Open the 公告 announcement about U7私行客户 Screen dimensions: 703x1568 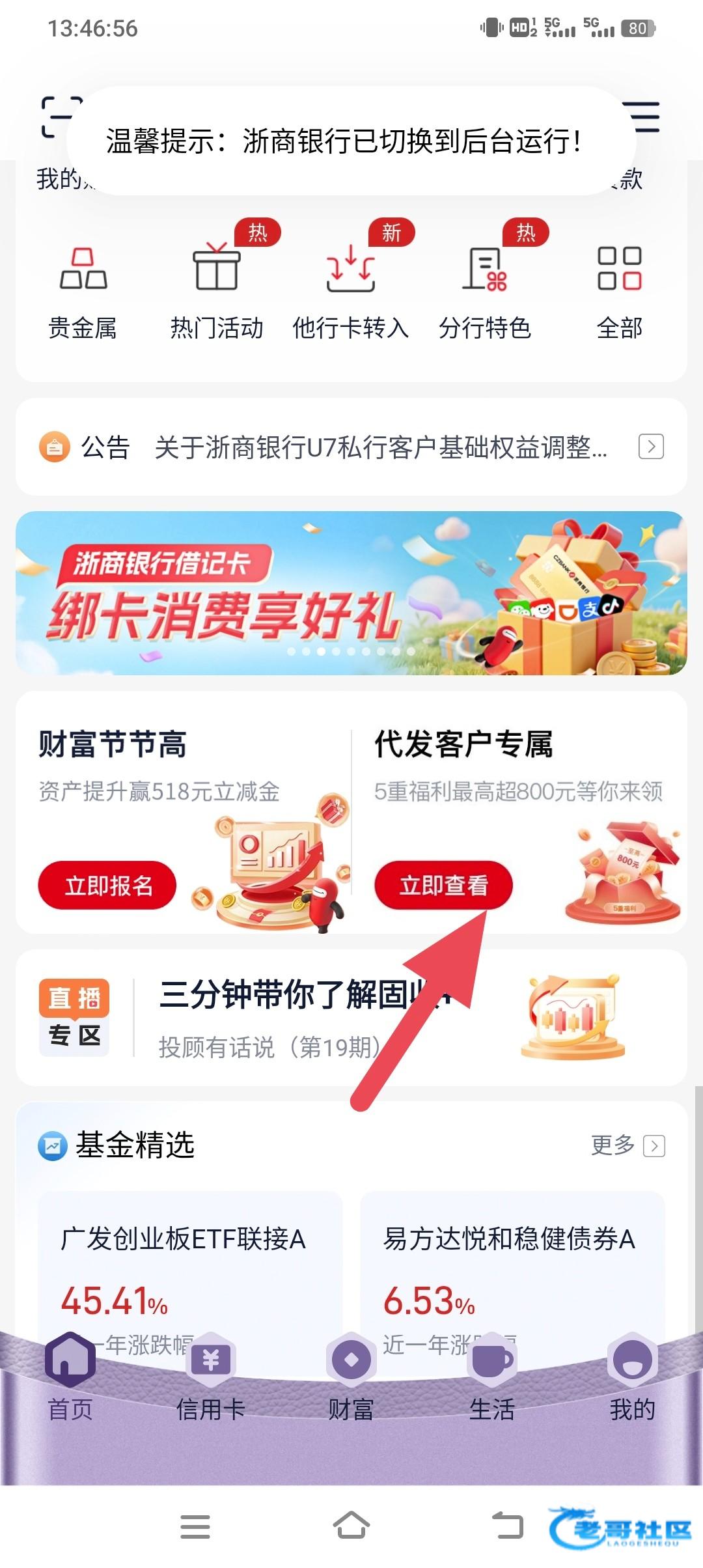click(x=351, y=447)
